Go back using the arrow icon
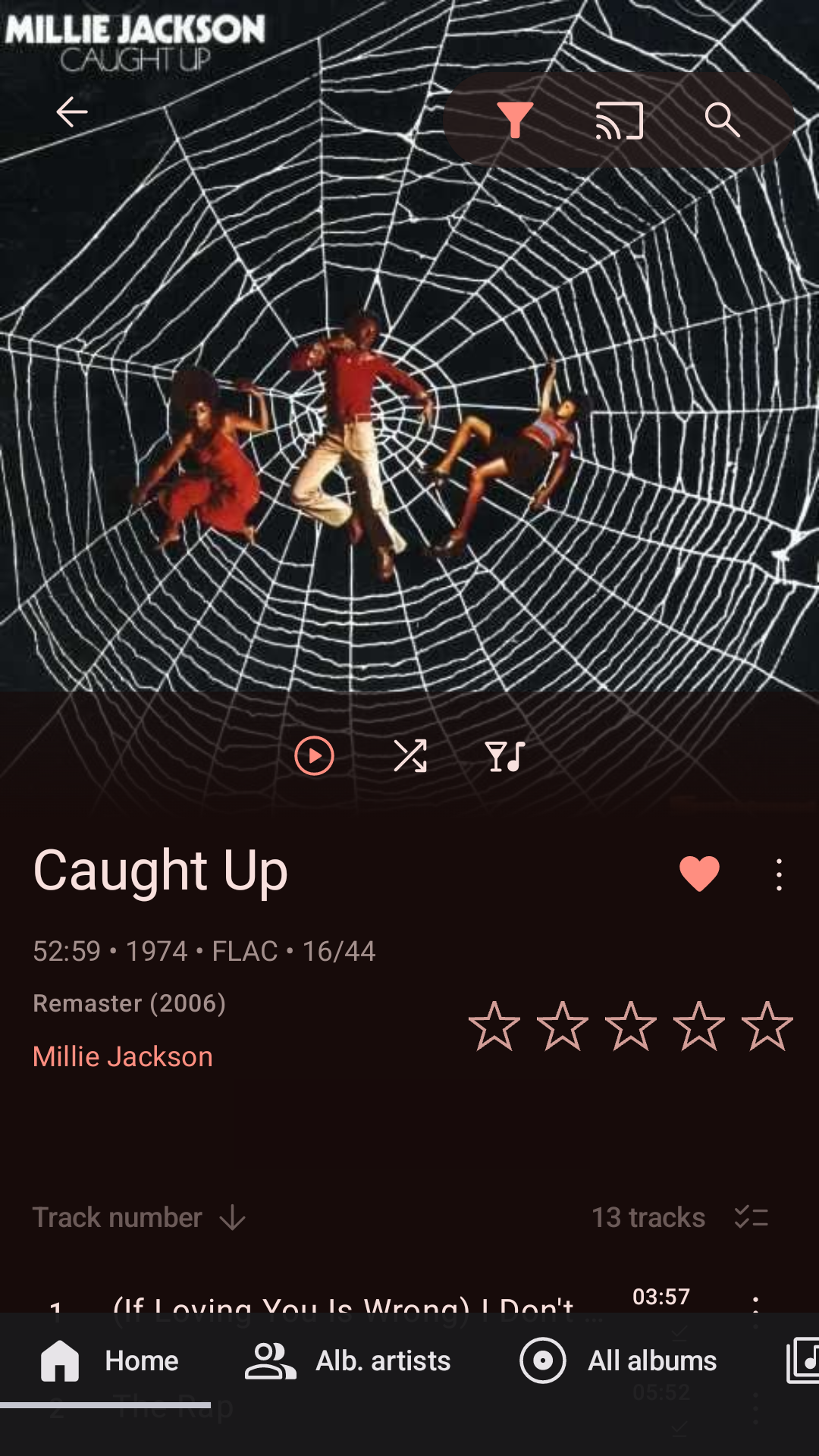 [72, 112]
